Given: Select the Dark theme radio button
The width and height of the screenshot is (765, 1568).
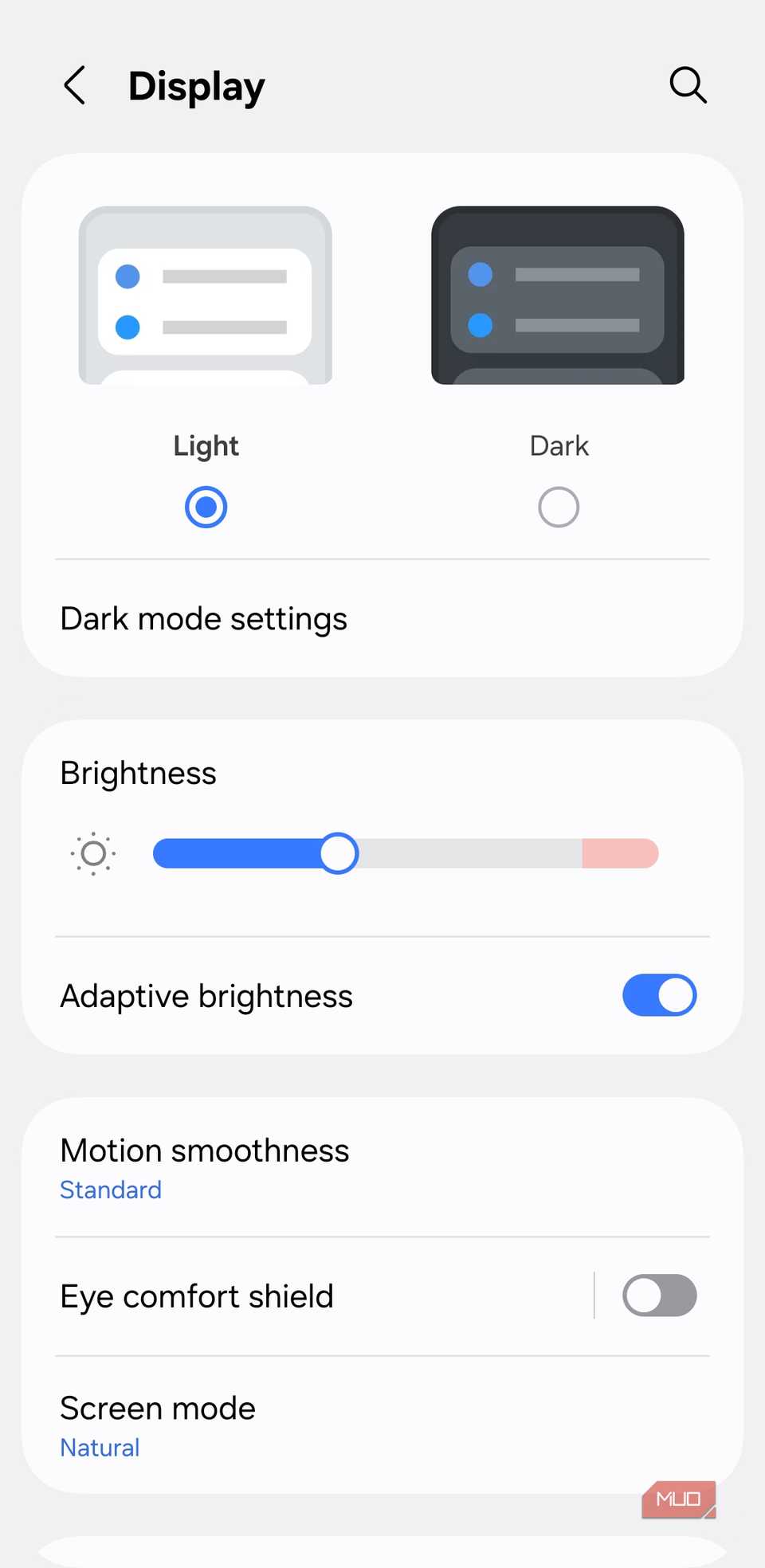Looking at the screenshot, I should coord(557,507).
